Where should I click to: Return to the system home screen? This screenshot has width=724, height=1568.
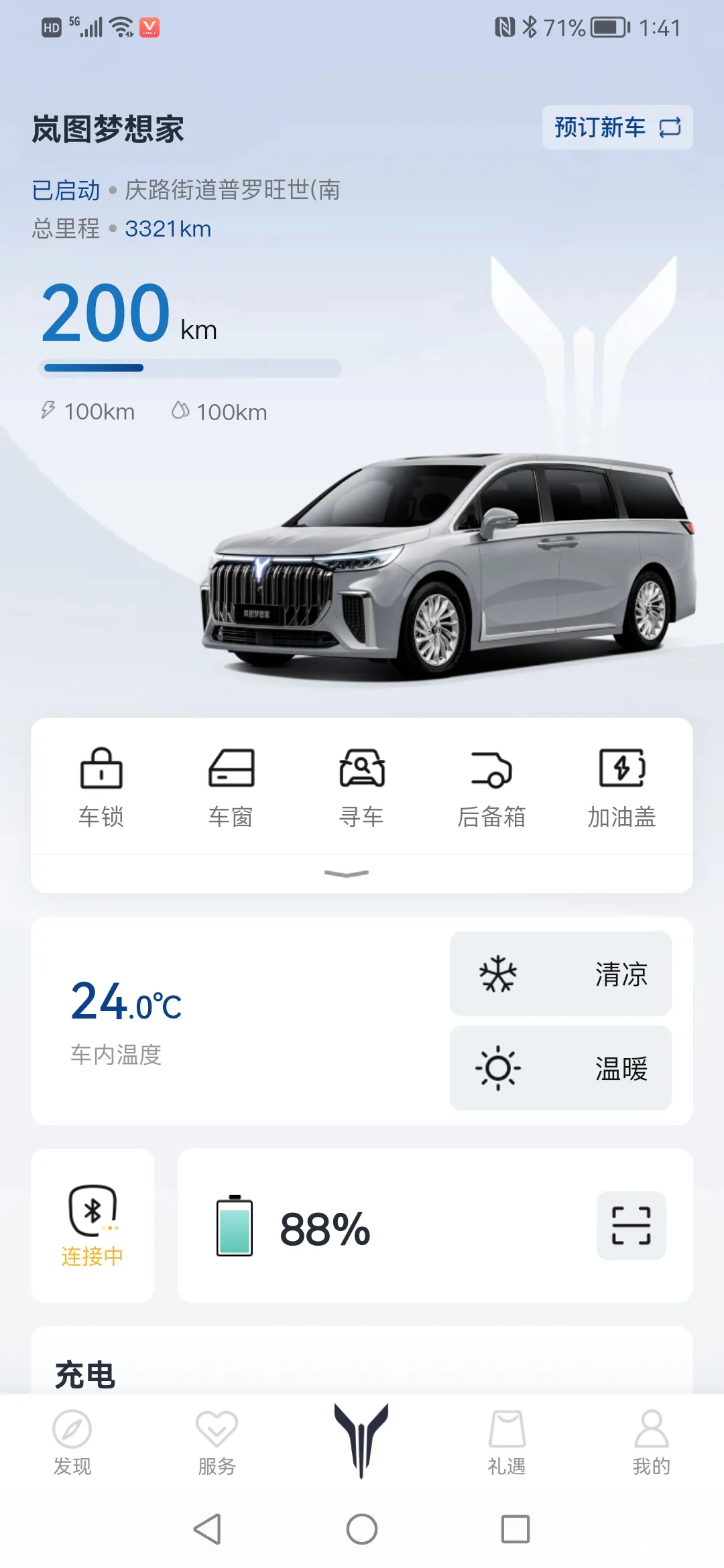pos(362,1529)
